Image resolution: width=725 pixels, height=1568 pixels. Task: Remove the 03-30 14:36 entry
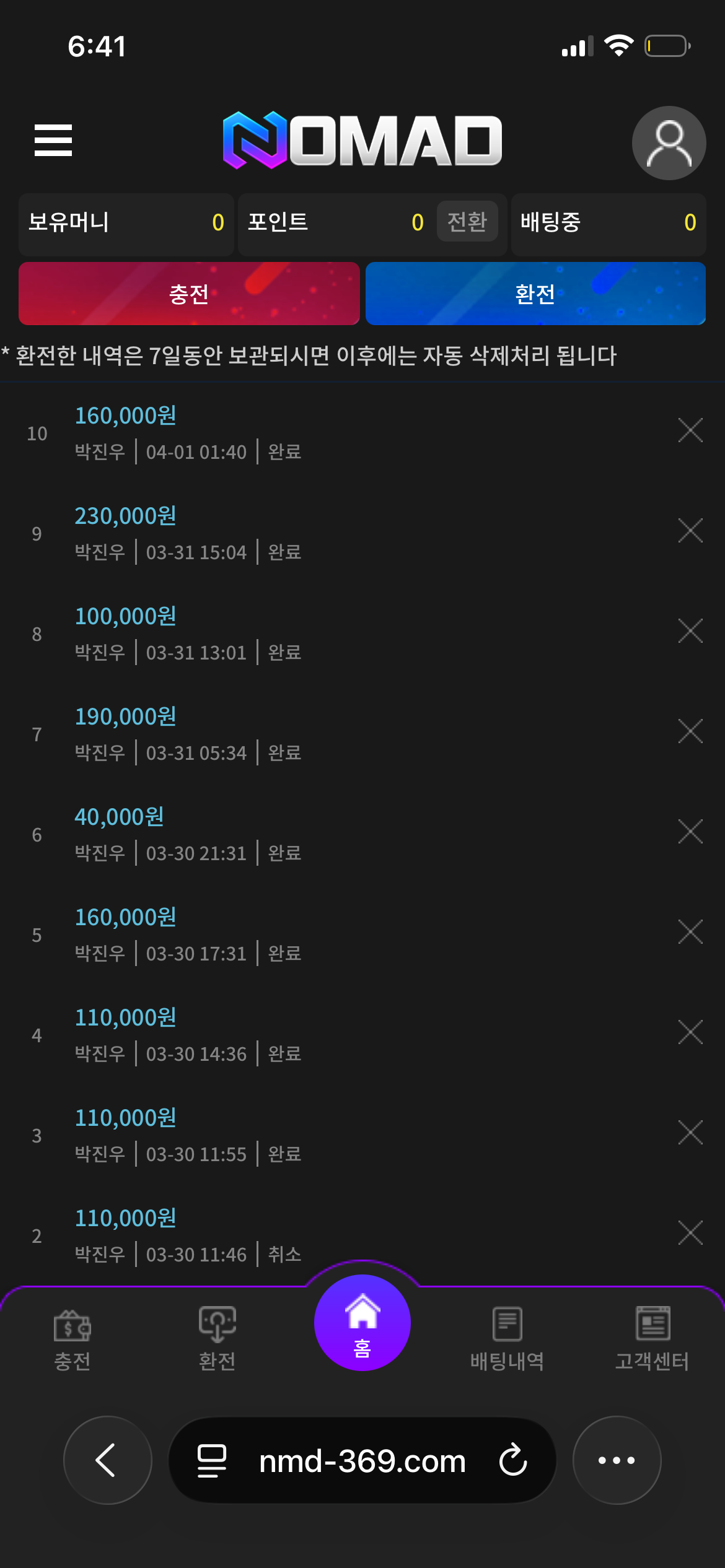[x=690, y=1032]
